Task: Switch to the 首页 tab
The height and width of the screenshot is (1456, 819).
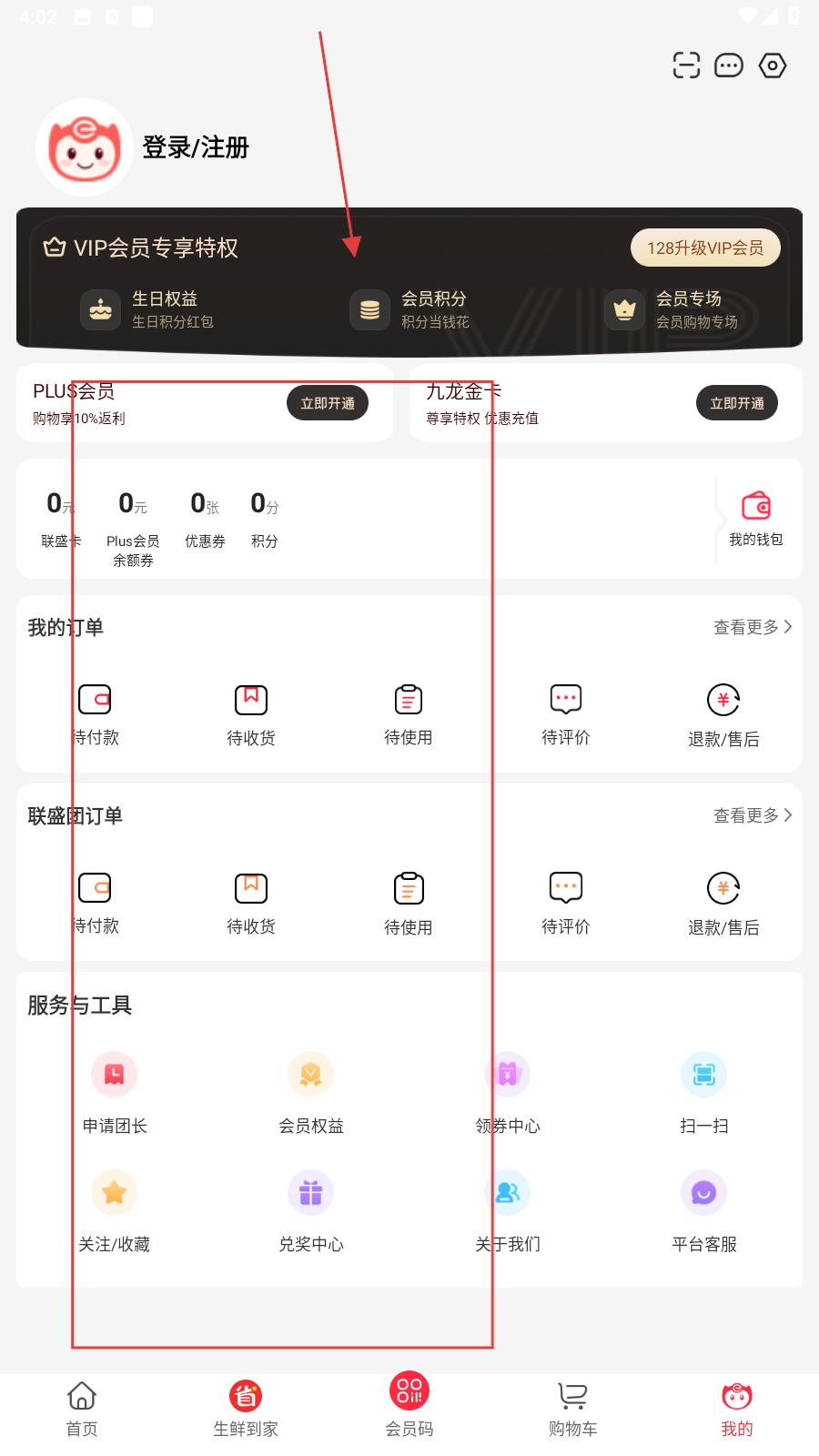Action: pos(82,1409)
